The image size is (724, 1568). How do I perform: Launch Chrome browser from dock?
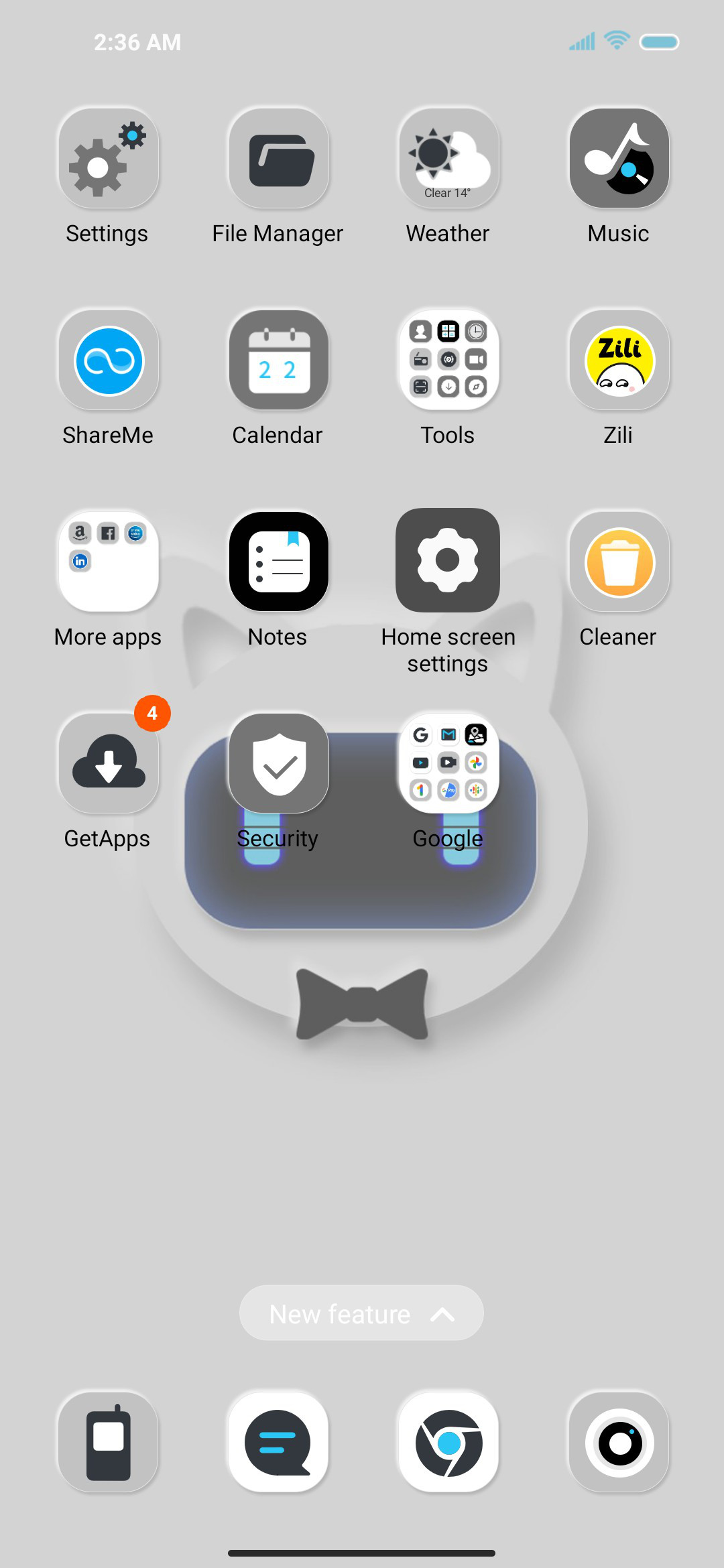[x=448, y=1442]
